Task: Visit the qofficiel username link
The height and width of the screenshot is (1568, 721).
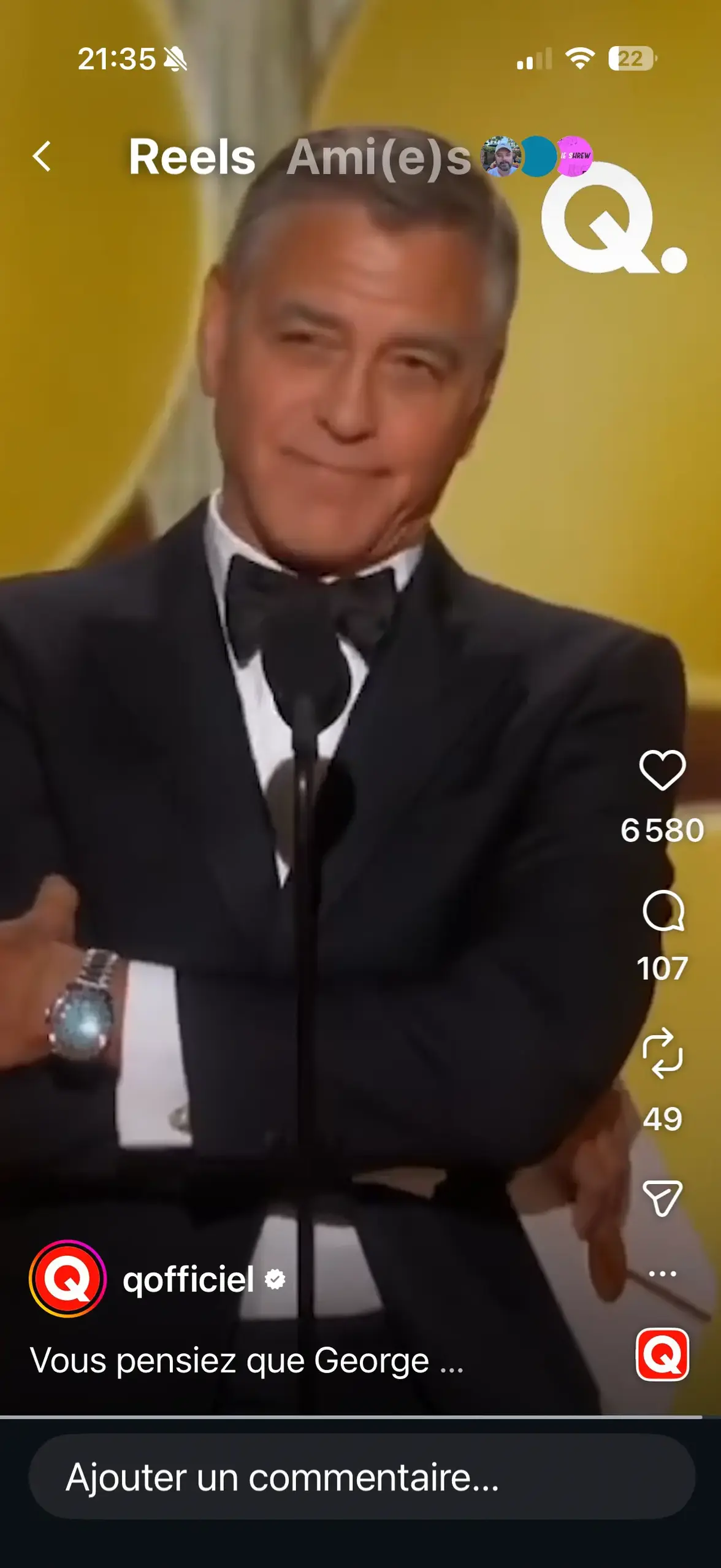Action: [x=188, y=1280]
